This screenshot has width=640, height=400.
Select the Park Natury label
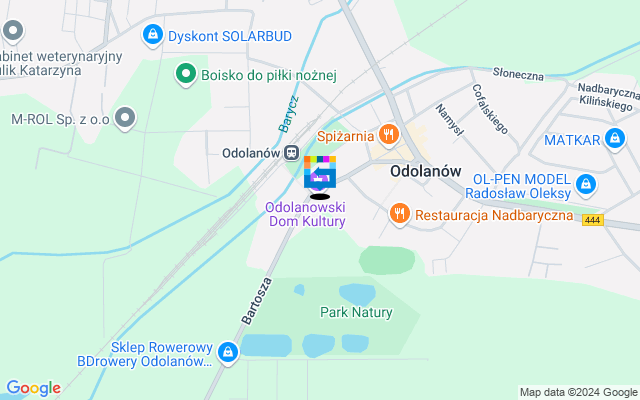[356, 312]
